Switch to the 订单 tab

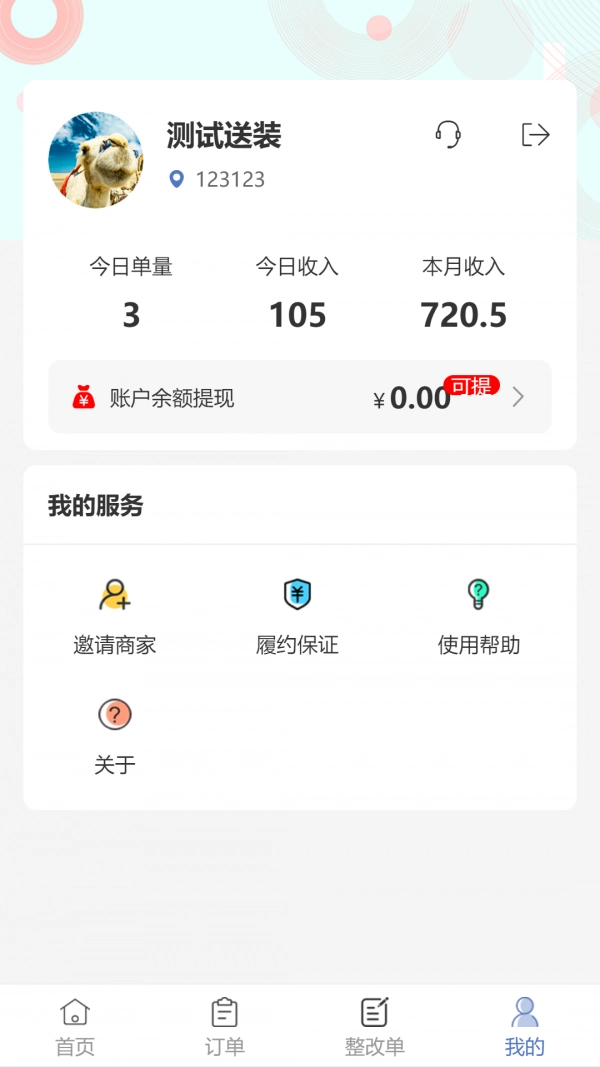point(225,1026)
